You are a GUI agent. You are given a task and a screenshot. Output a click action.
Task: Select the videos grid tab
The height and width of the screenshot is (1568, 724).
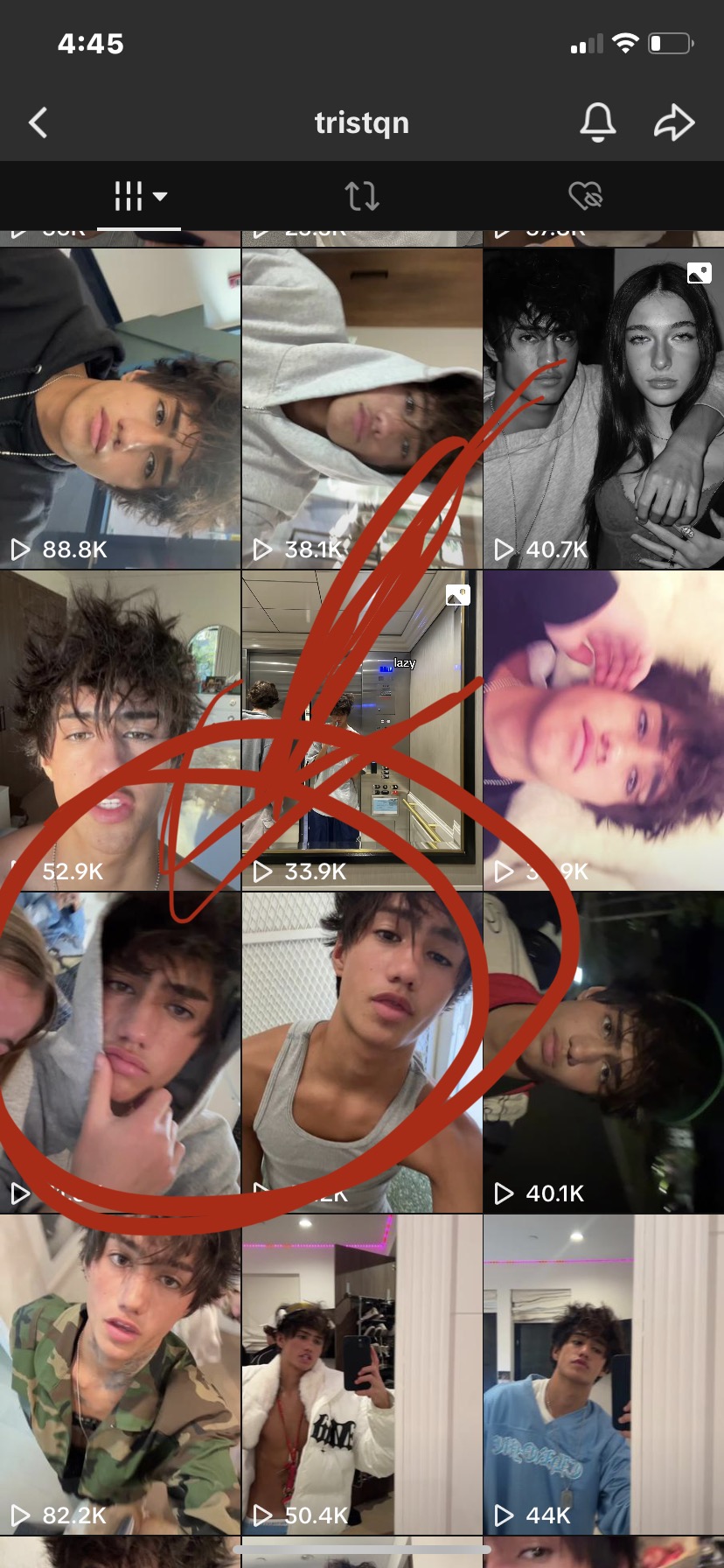point(138,196)
